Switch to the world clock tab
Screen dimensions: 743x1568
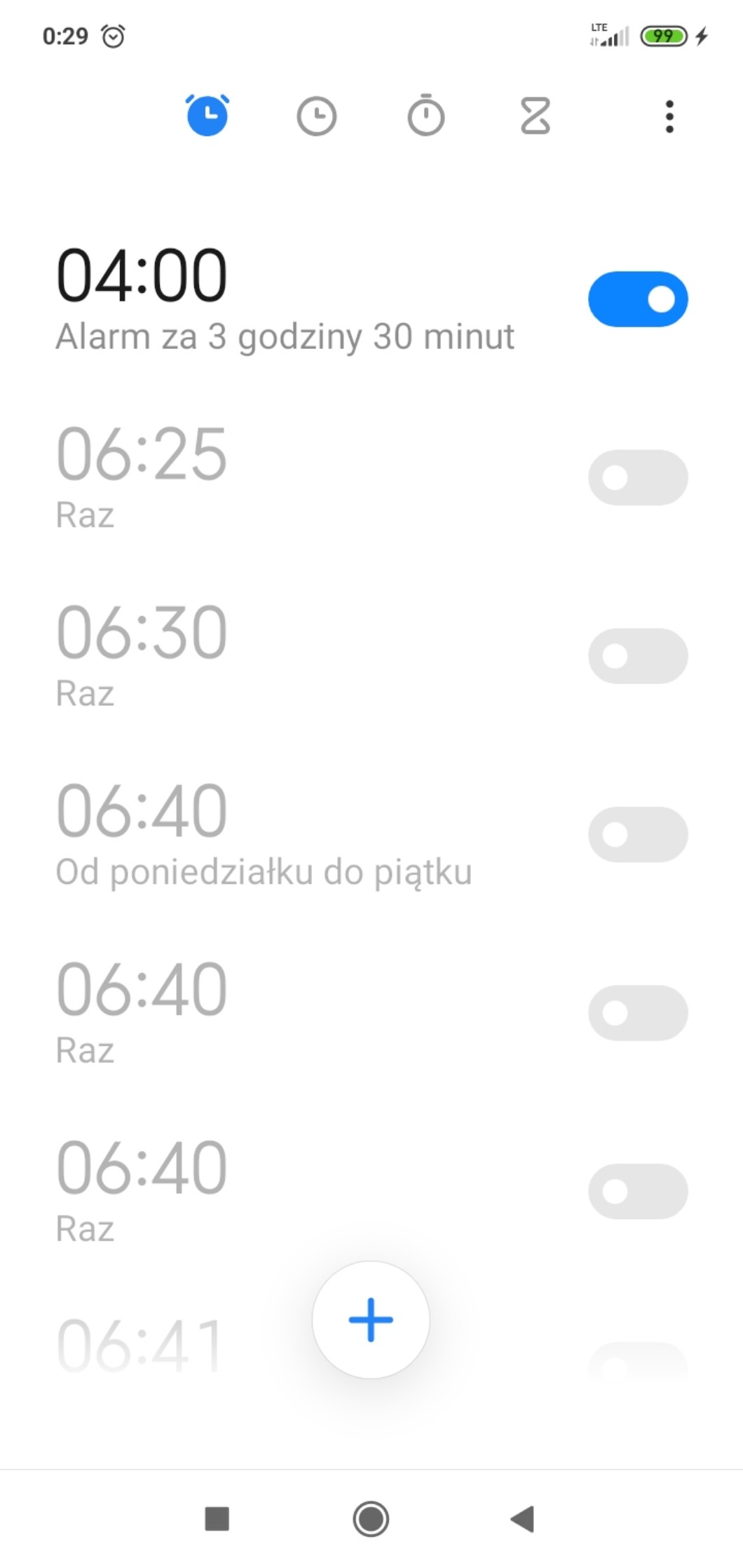point(316,116)
